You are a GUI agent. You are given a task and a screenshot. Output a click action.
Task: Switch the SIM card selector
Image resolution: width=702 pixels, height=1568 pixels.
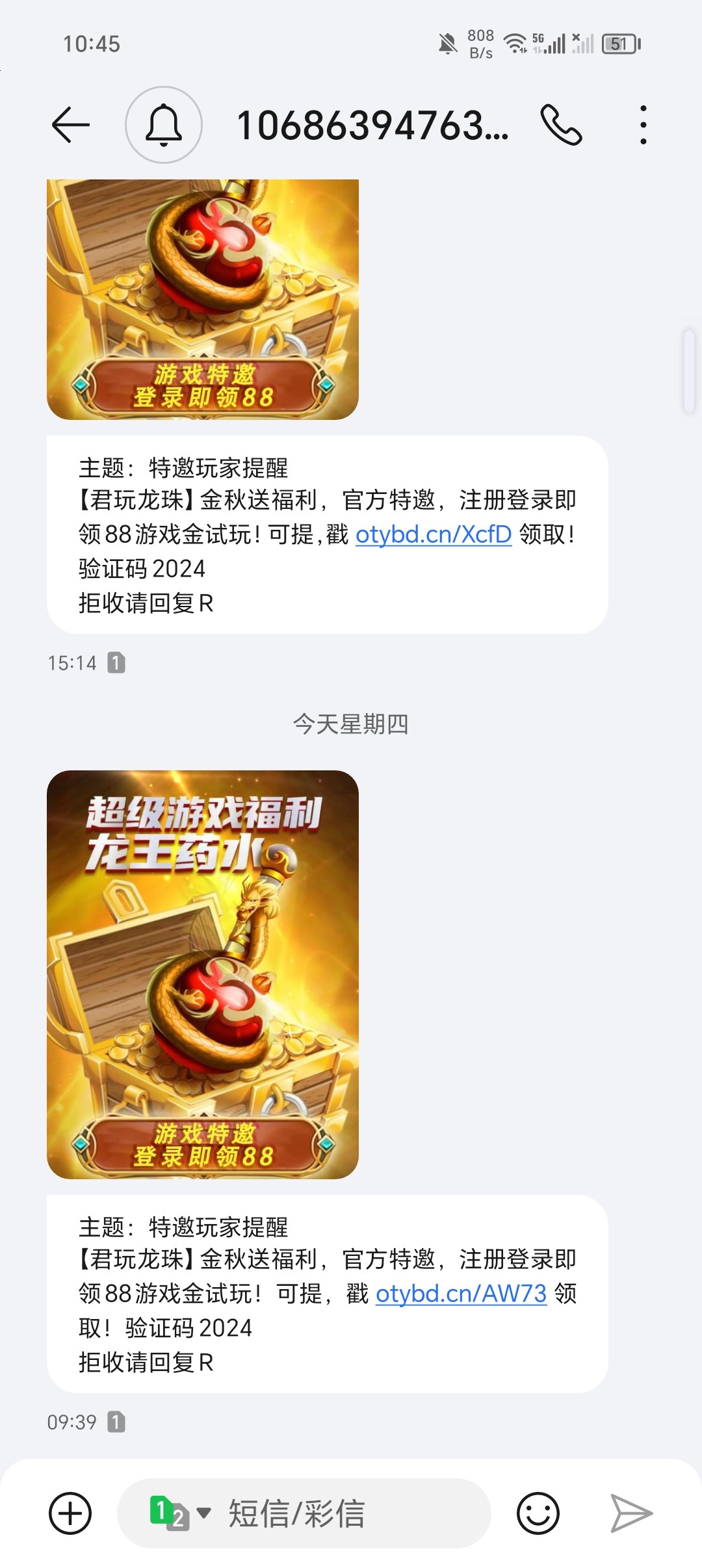(180, 1513)
